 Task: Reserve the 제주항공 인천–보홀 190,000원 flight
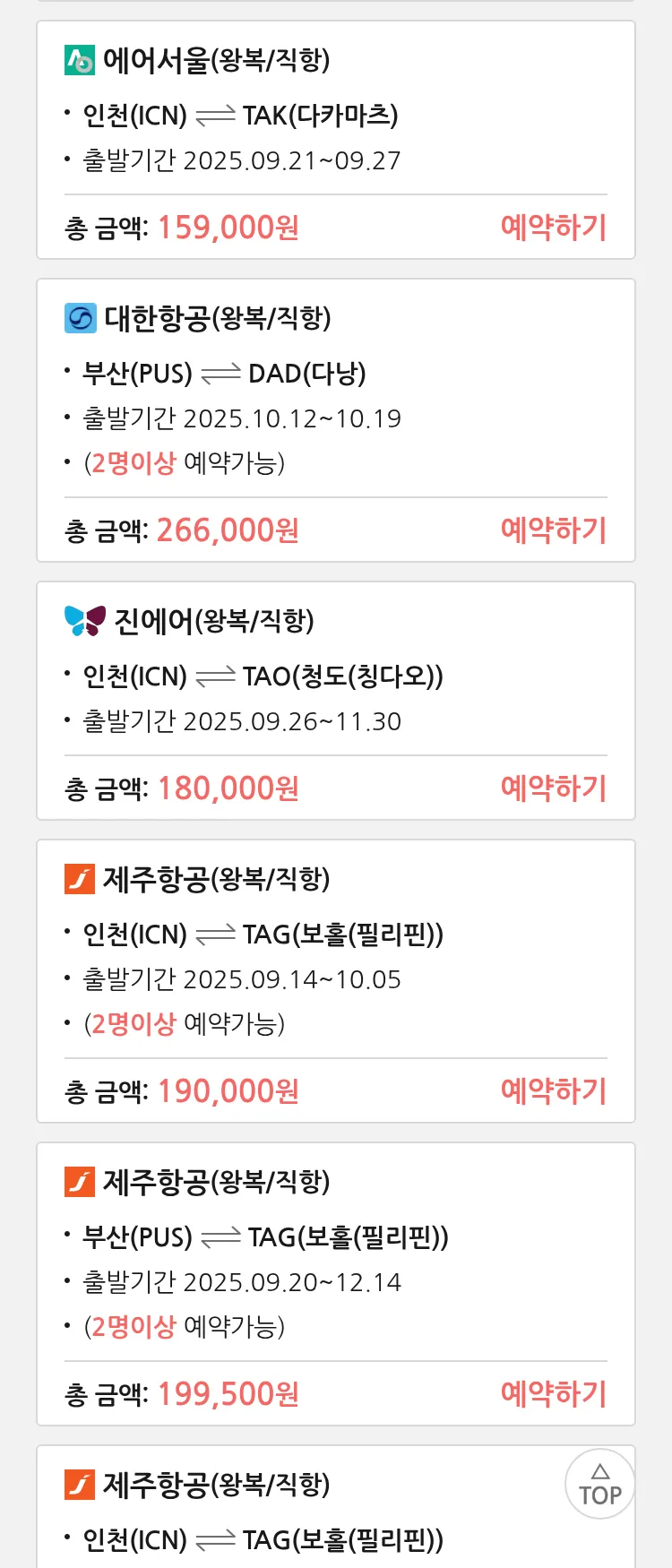[553, 1091]
